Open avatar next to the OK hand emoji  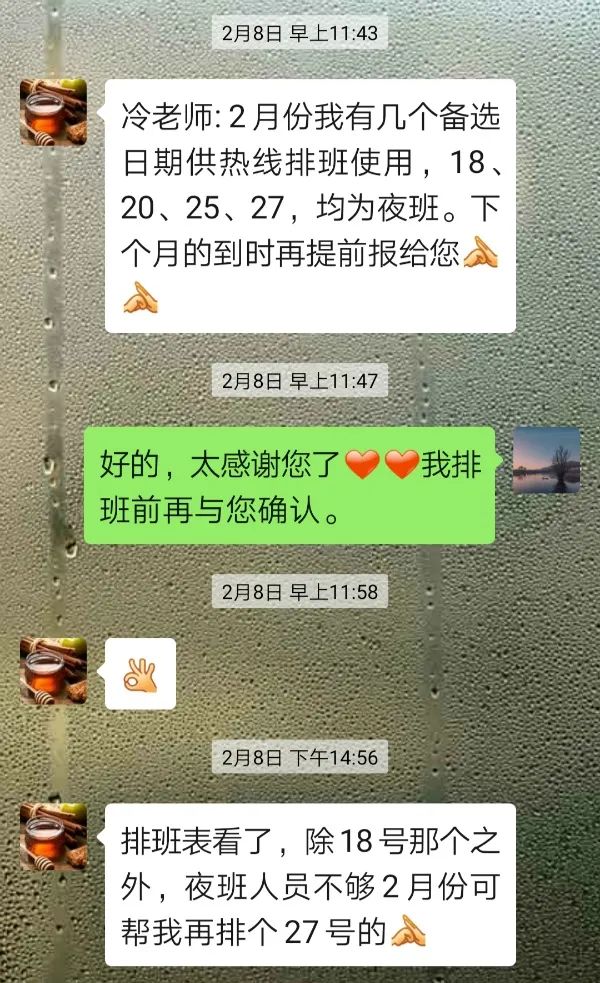click(x=53, y=672)
